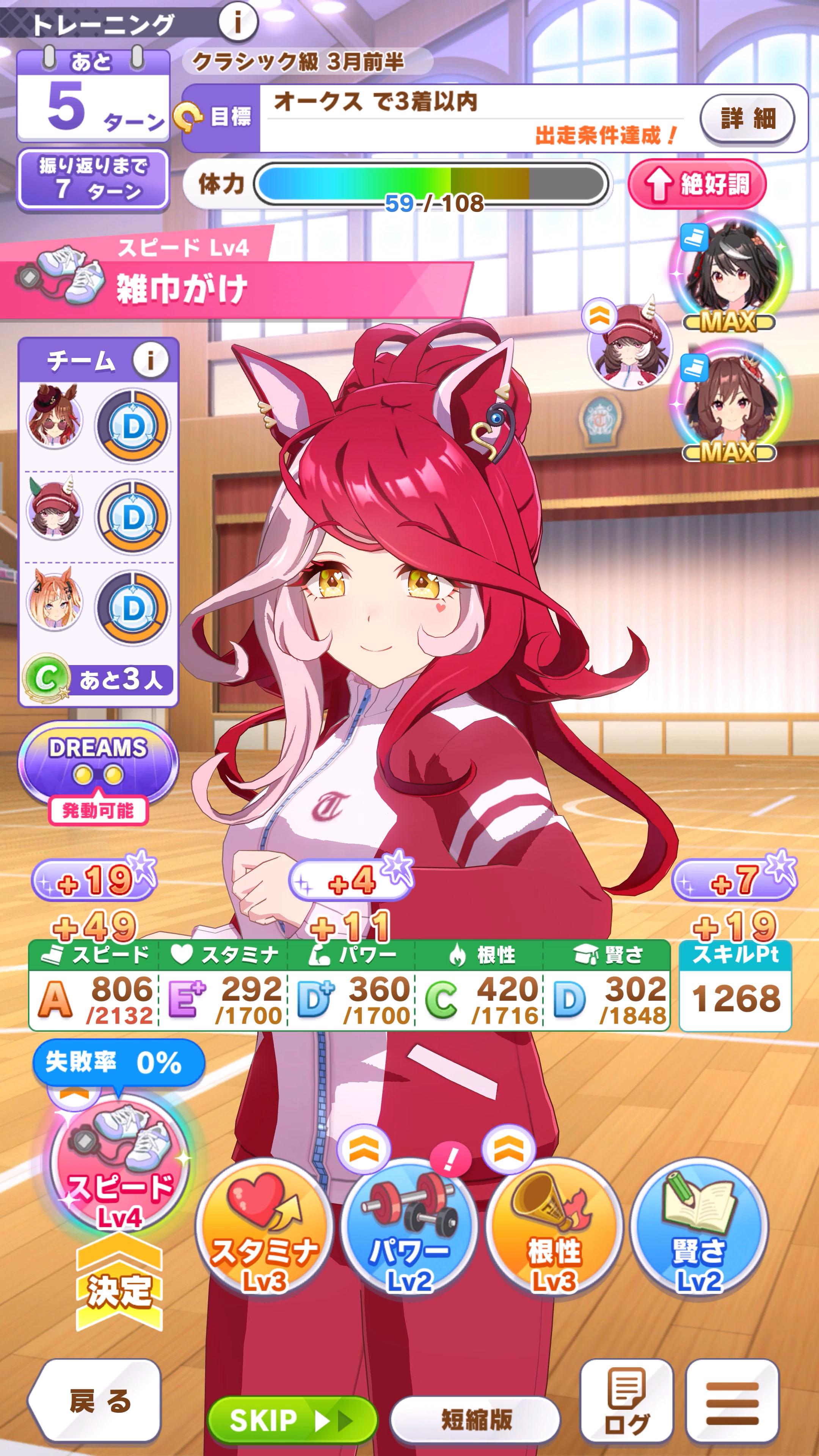
Task: Tap the green SKIP button
Action: click(x=292, y=1420)
